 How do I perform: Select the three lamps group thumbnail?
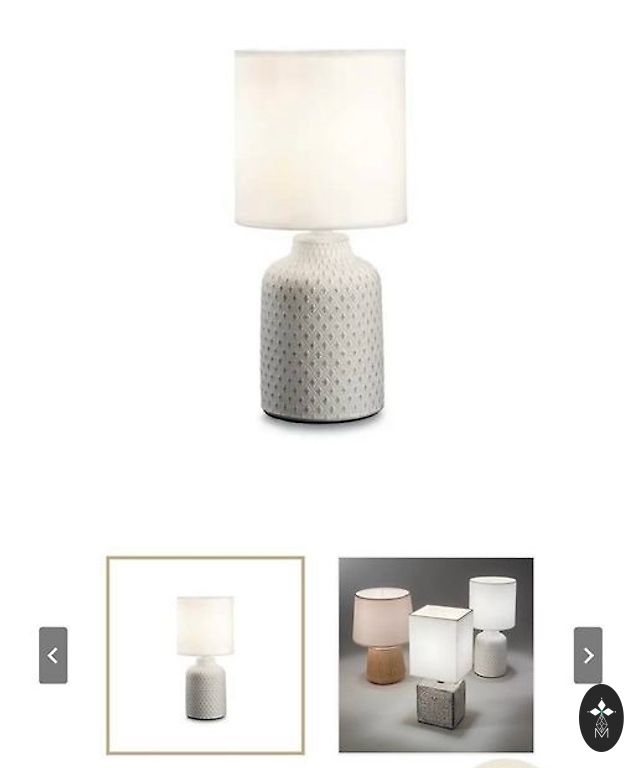click(x=435, y=655)
